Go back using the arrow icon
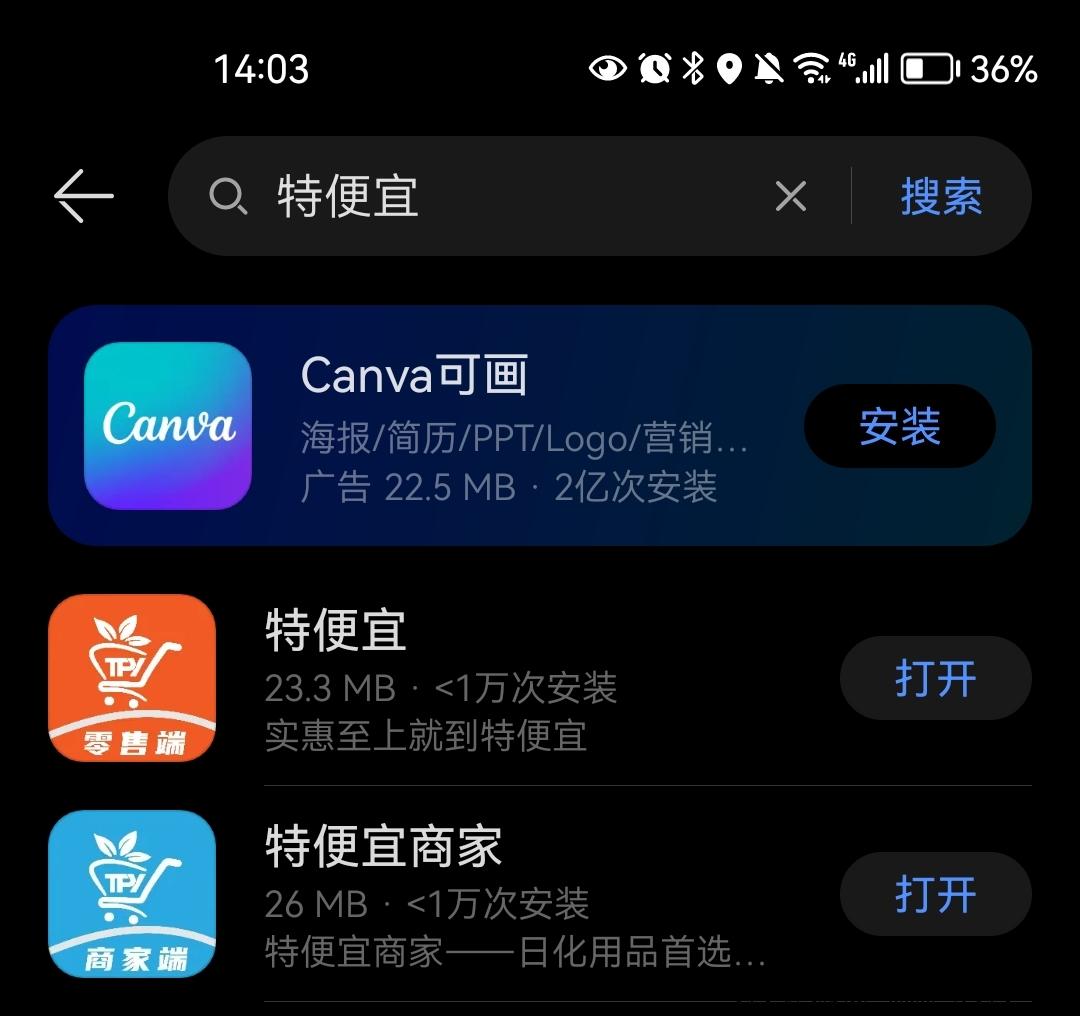The height and width of the screenshot is (1016, 1080). pyautogui.click(x=84, y=196)
